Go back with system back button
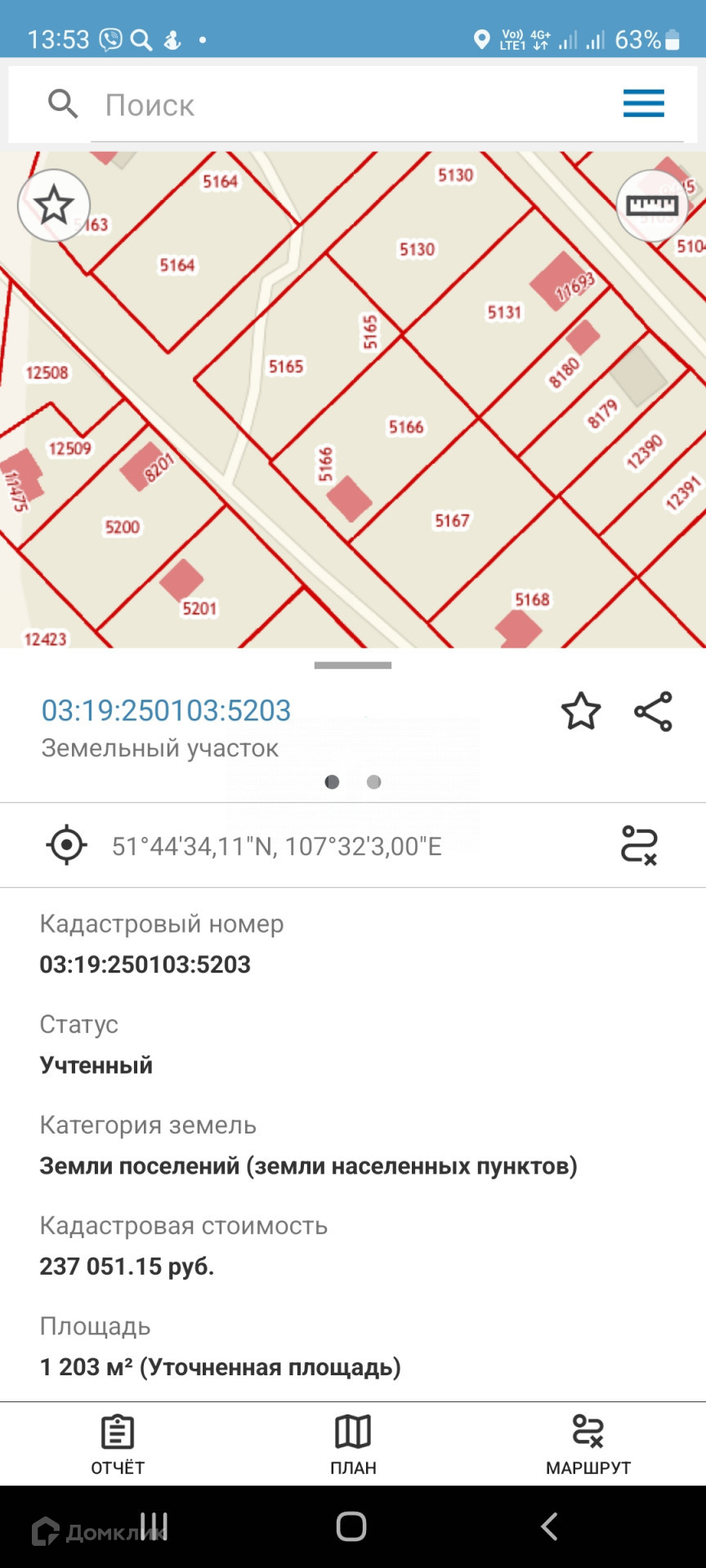Screen dimensions: 706x1568 (x=549, y=1526)
